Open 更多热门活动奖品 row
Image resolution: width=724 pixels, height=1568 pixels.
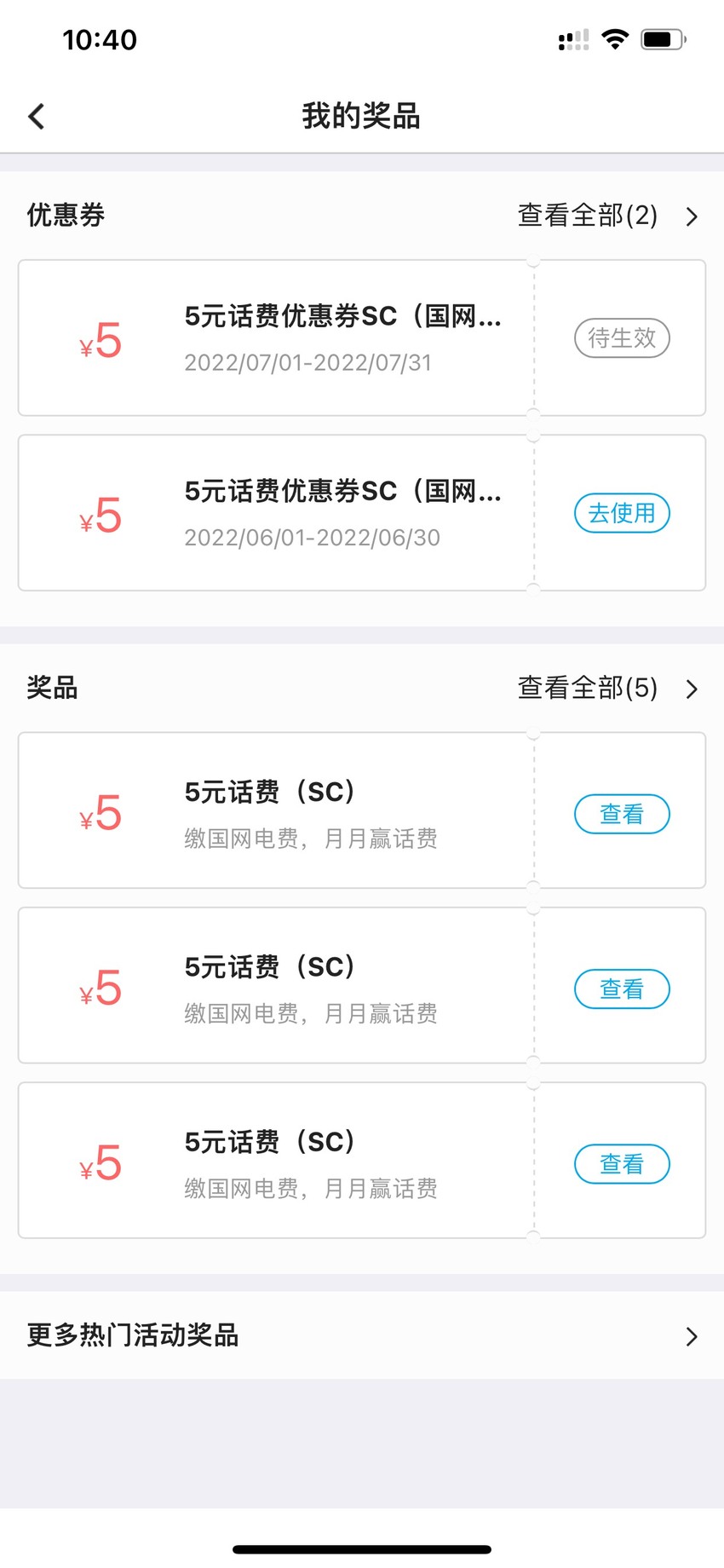[362, 1335]
